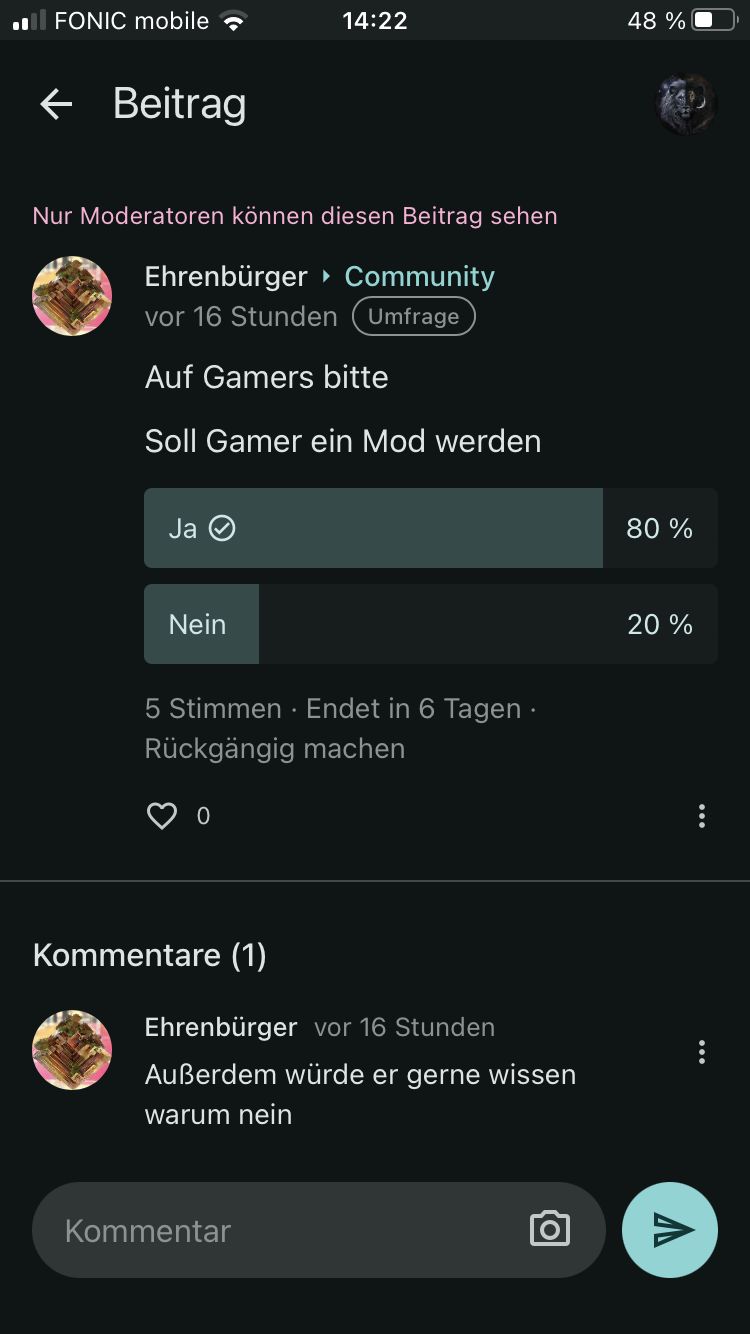750x1334 pixels.
Task: Select the Ja poll option
Action: [x=373, y=528]
